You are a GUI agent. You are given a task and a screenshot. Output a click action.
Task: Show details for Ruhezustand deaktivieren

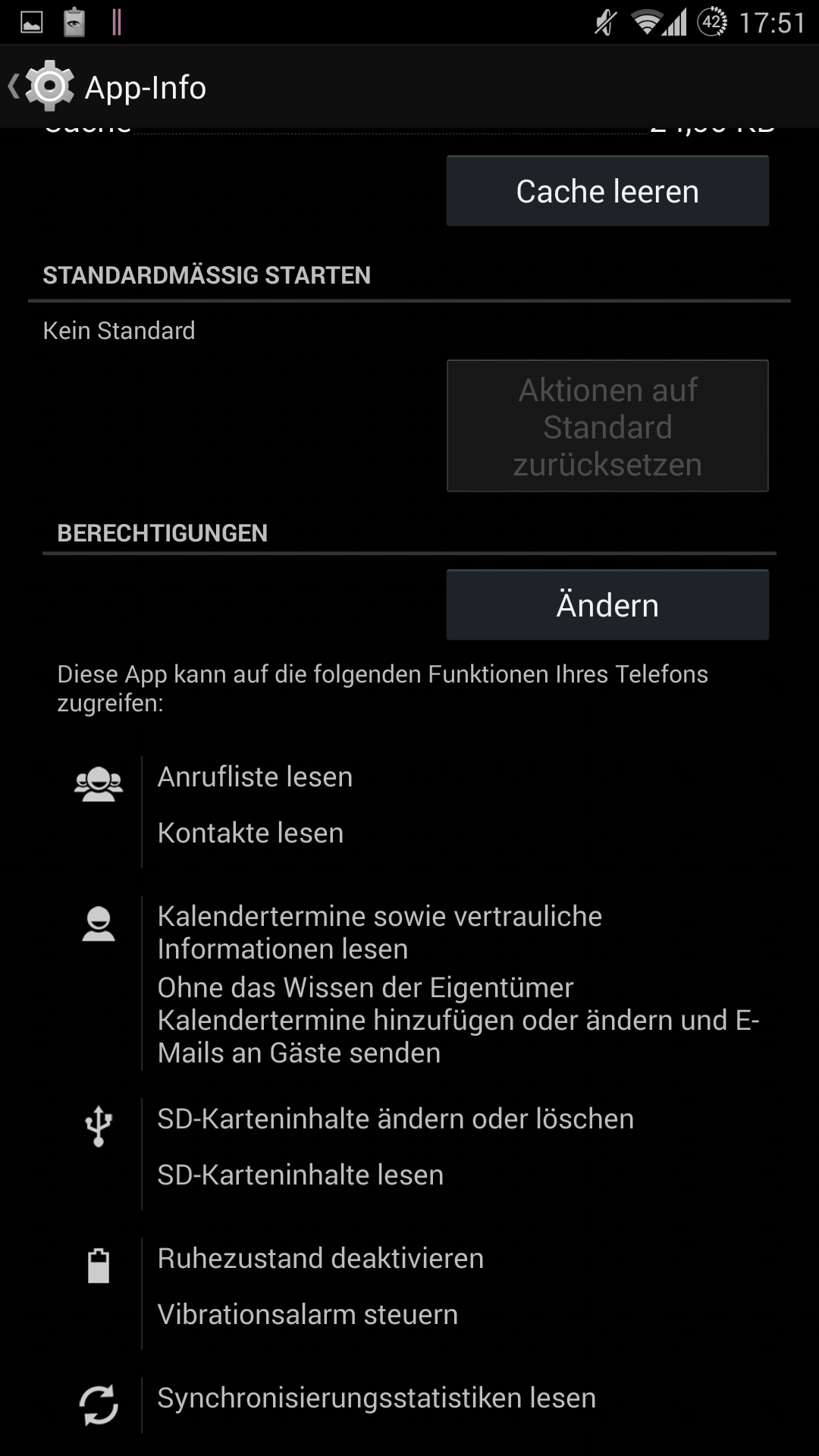pos(320,1259)
